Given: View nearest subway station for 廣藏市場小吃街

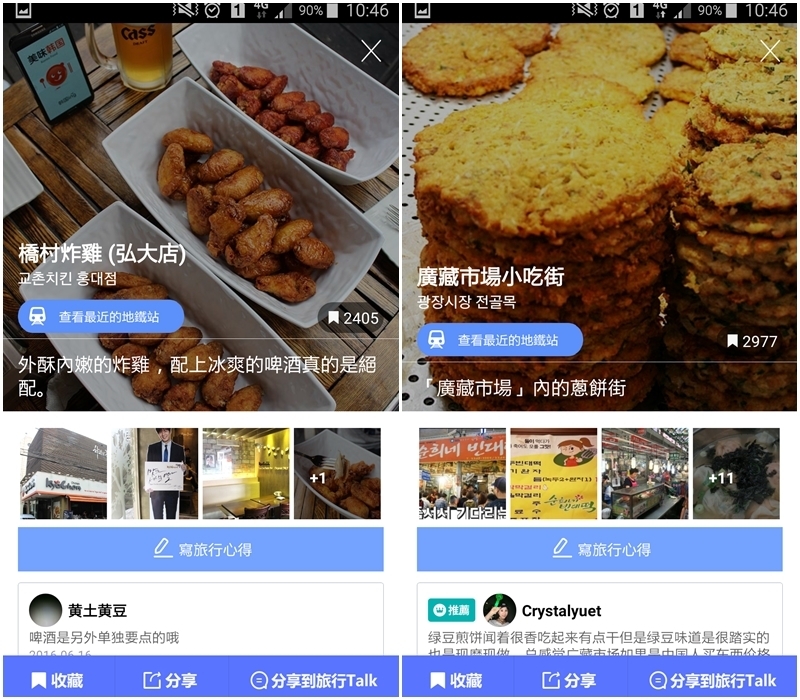Looking at the screenshot, I should (499, 340).
